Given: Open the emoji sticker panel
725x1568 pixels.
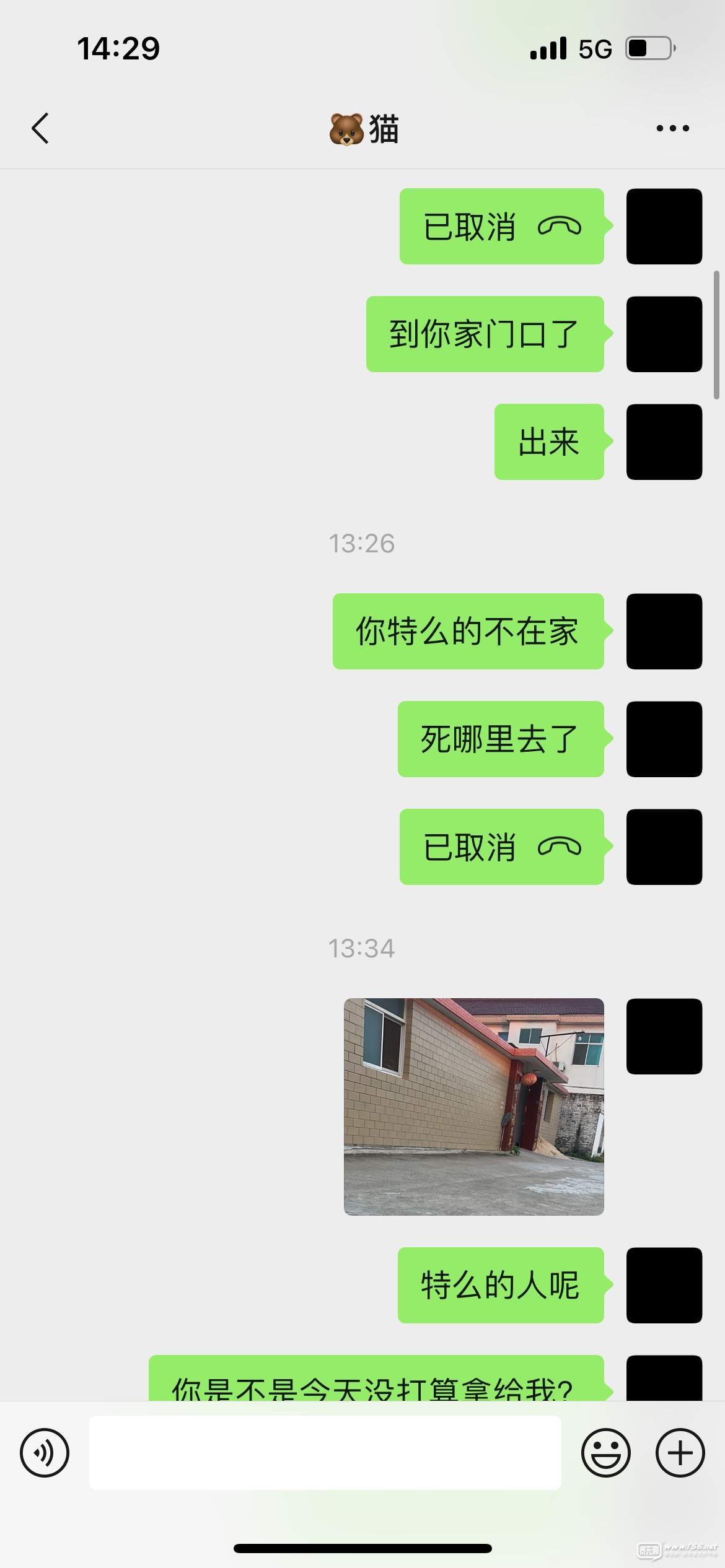Looking at the screenshot, I should click(x=605, y=1453).
